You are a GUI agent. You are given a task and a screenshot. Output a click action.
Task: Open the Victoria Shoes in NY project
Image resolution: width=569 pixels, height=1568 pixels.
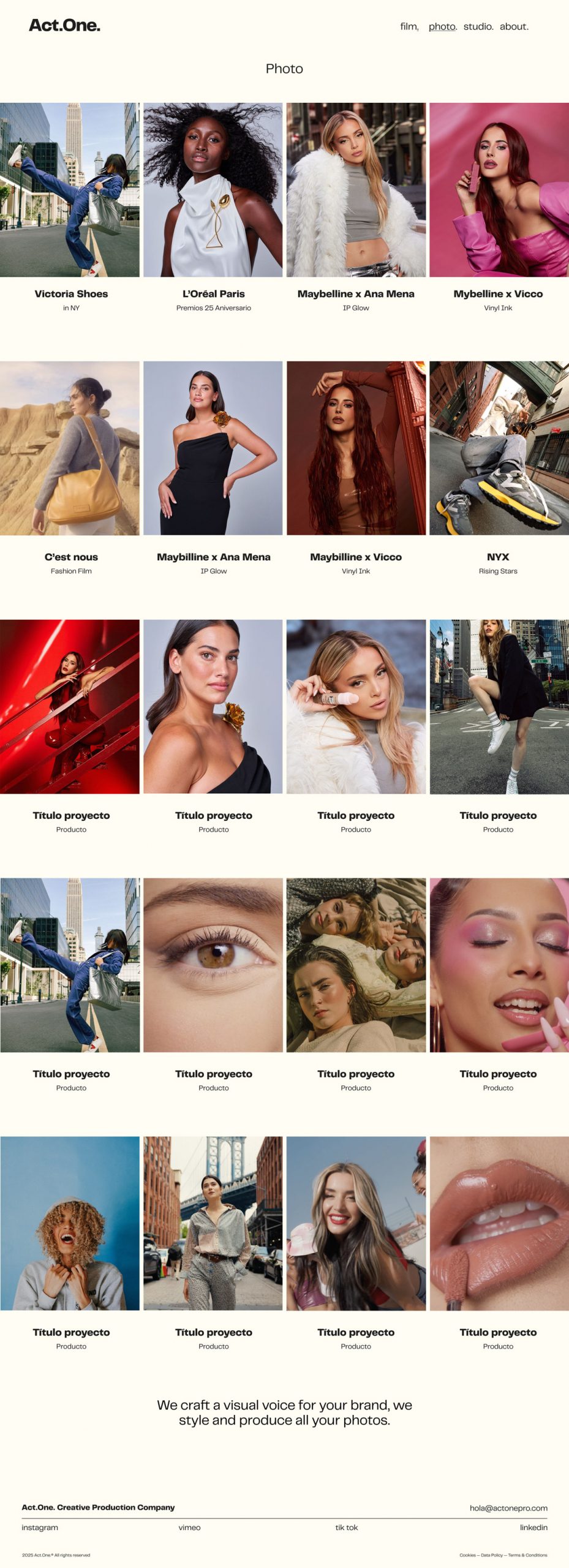(x=70, y=190)
